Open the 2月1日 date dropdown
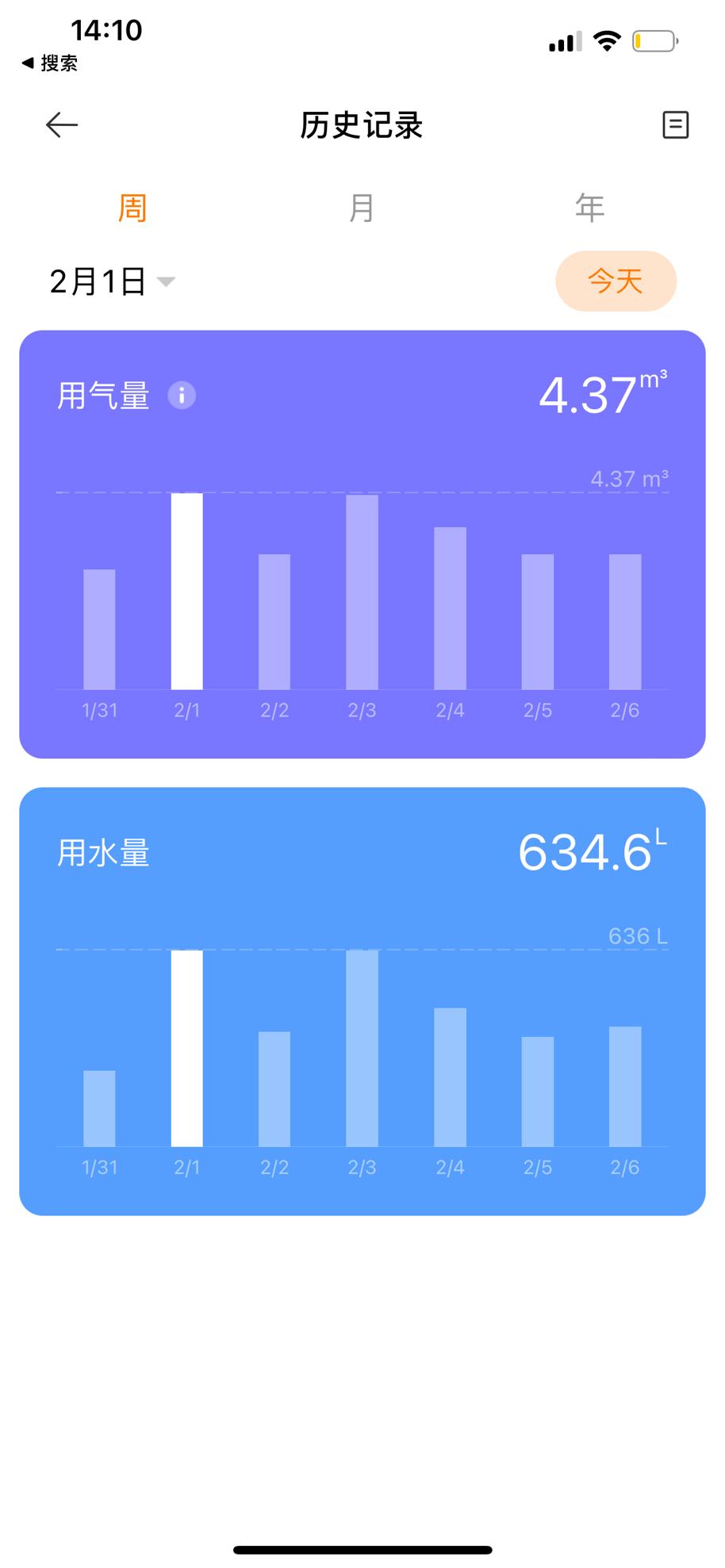 [x=98, y=281]
